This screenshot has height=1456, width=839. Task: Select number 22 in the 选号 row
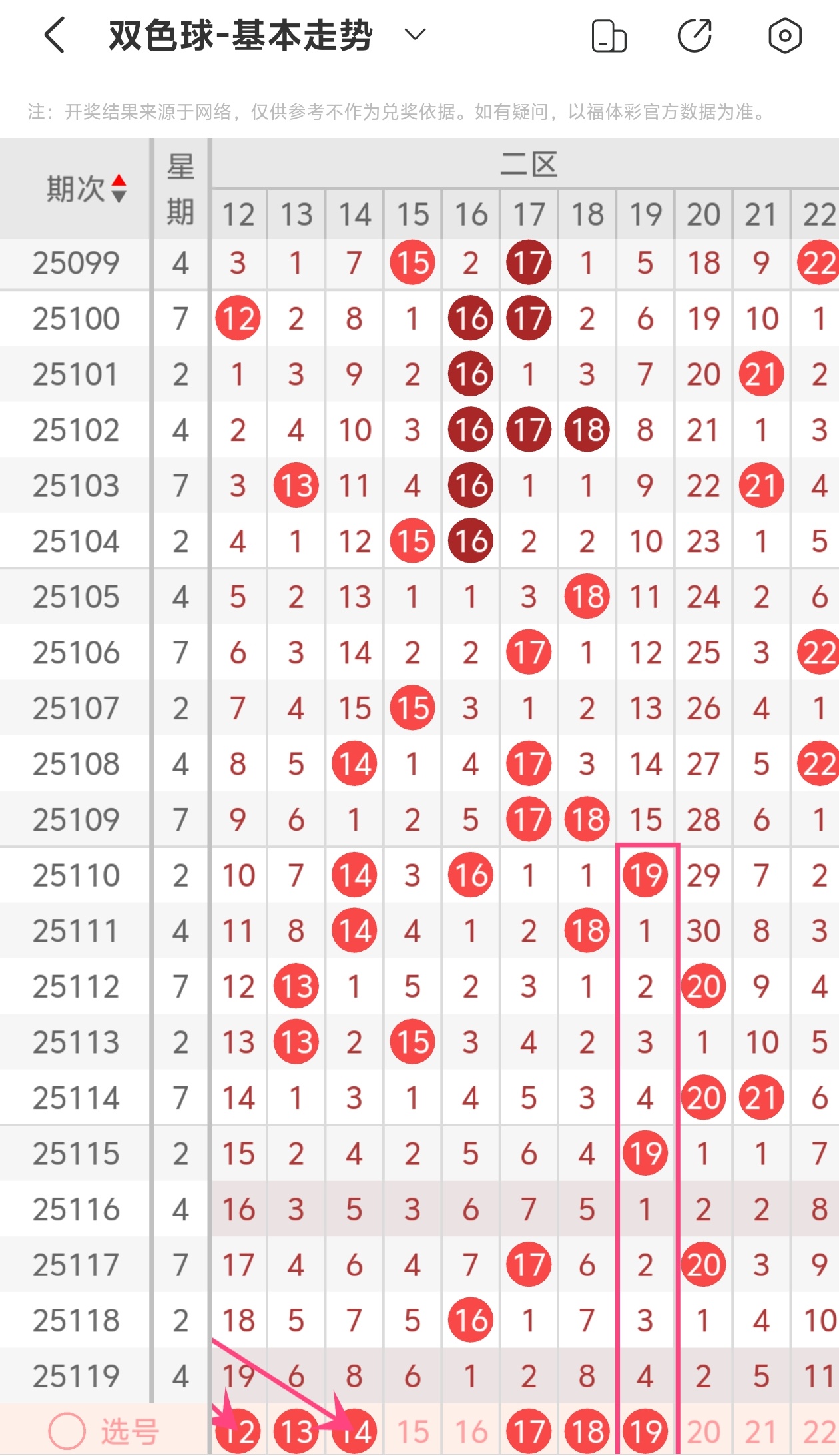pyautogui.click(x=819, y=1431)
